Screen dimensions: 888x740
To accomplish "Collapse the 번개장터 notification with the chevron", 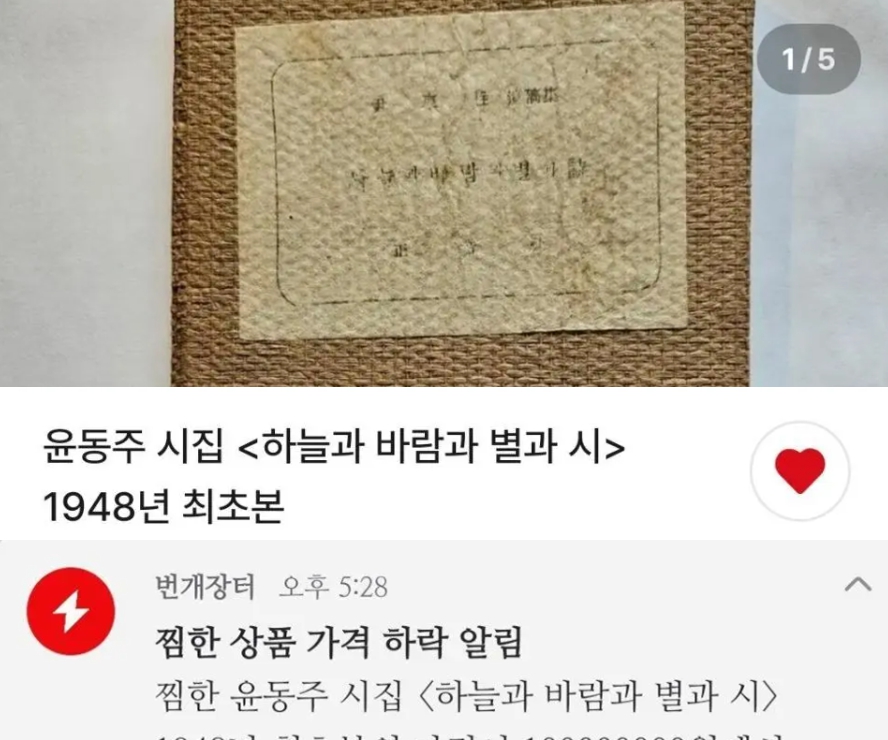I will point(857,585).
